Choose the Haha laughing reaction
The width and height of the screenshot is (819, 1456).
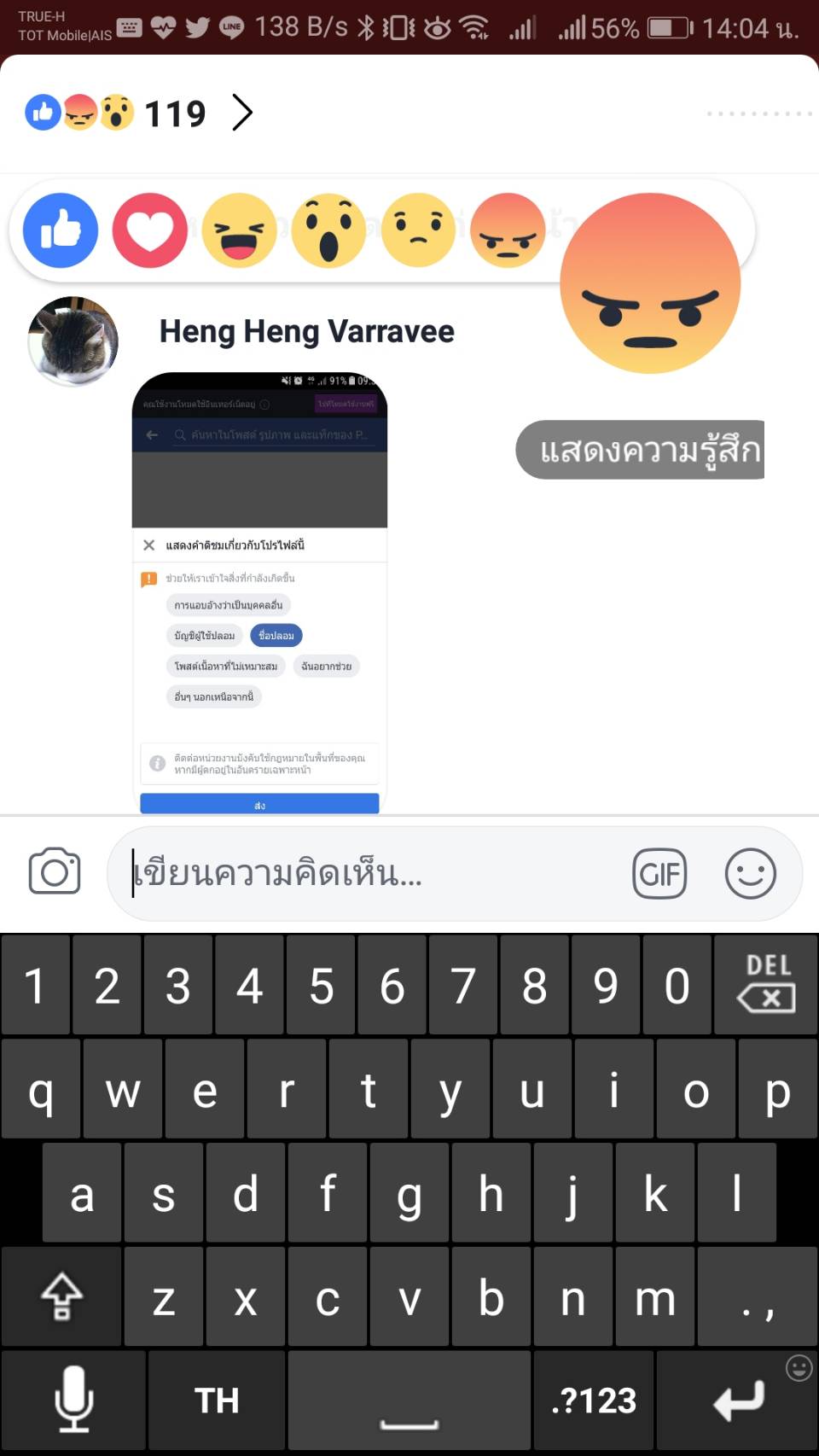tap(240, 230)
